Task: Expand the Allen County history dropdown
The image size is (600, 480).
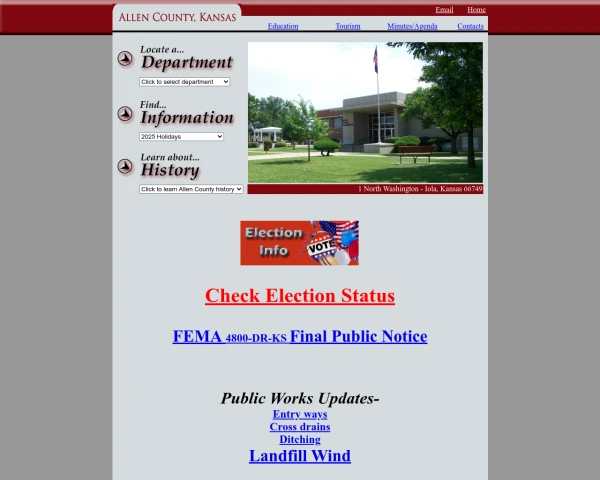Action: 191,189
